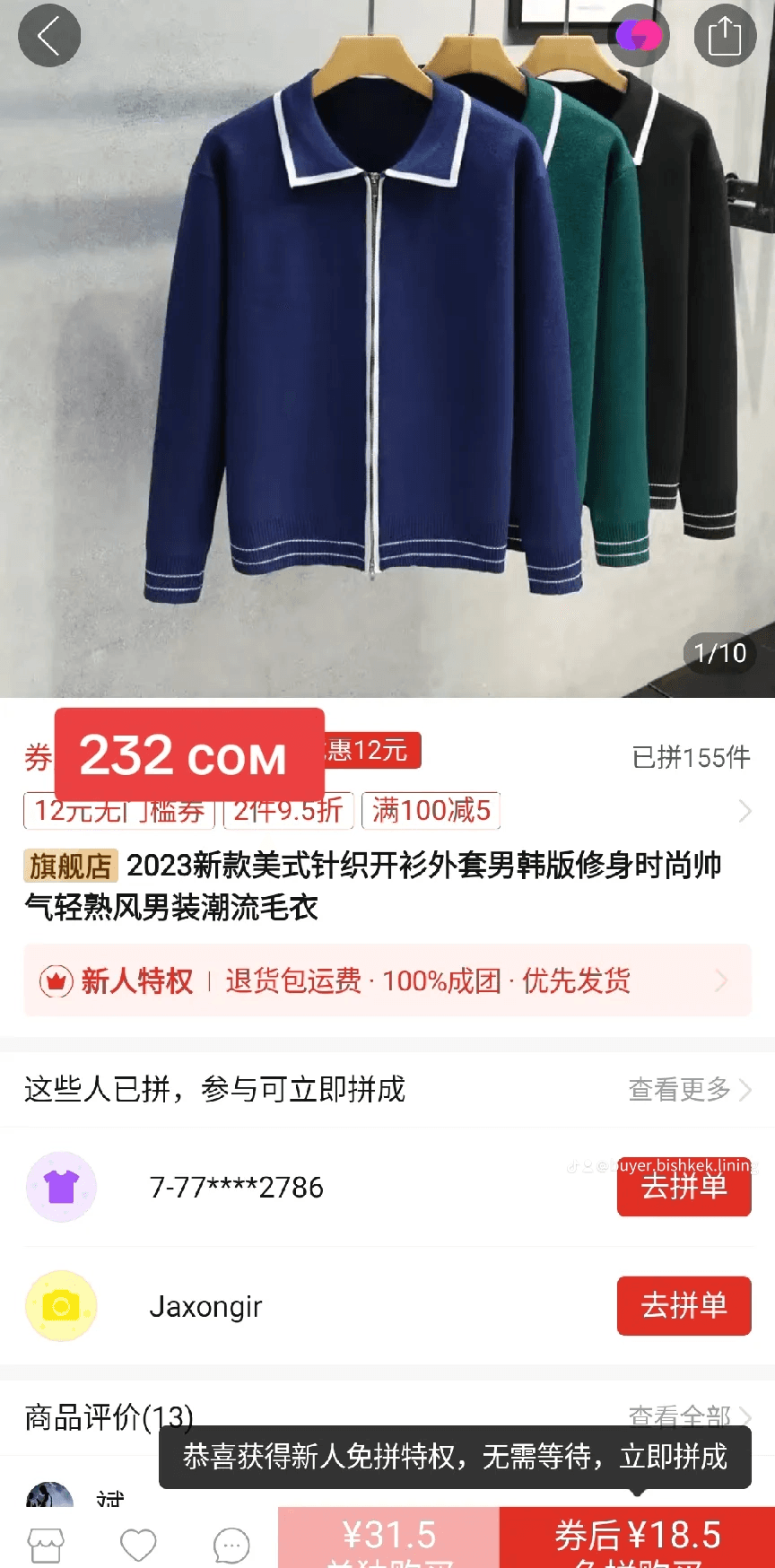Viewport: 775px width, 1568px height.
Task: View all 13 product reviews
Action: tap(688, 1416)
